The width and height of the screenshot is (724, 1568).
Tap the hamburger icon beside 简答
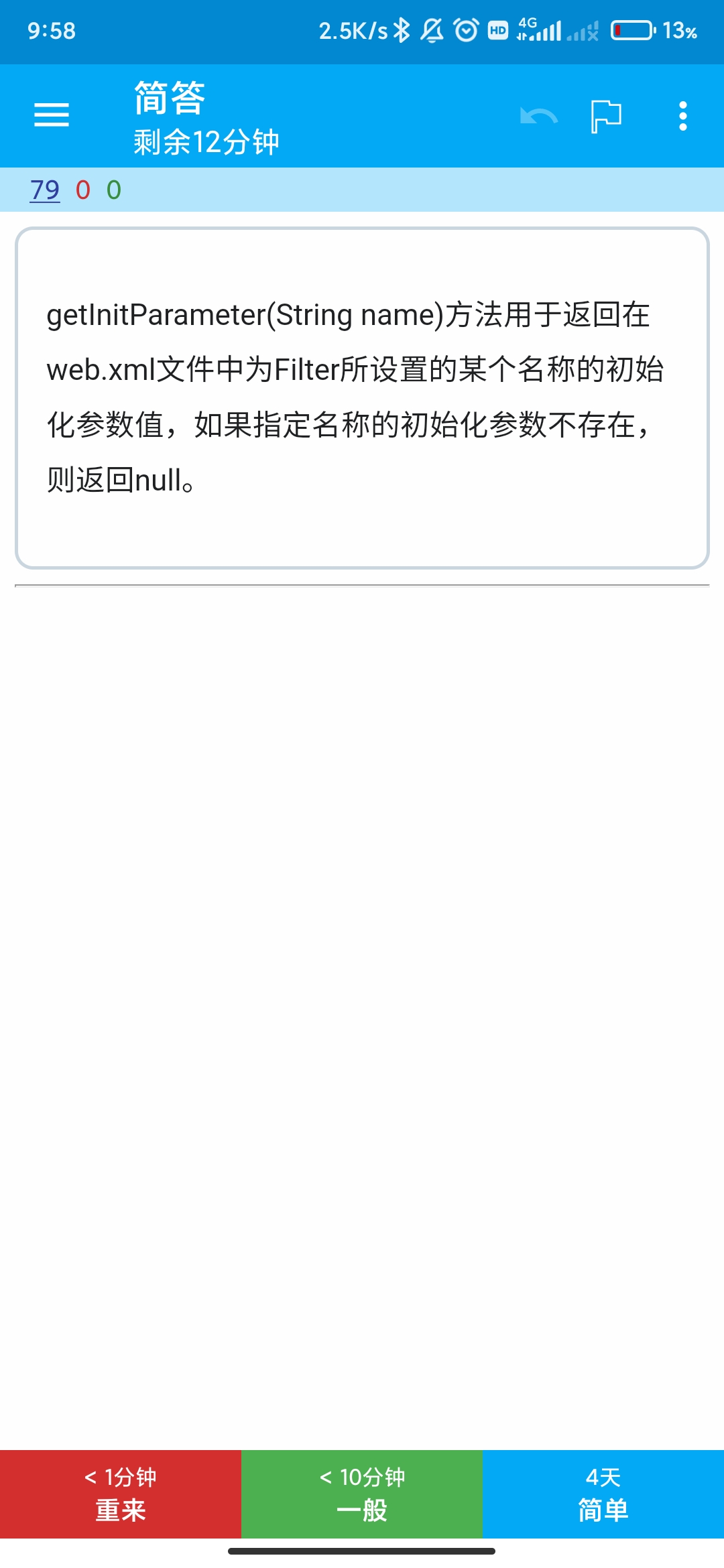[x=51, y=115]
